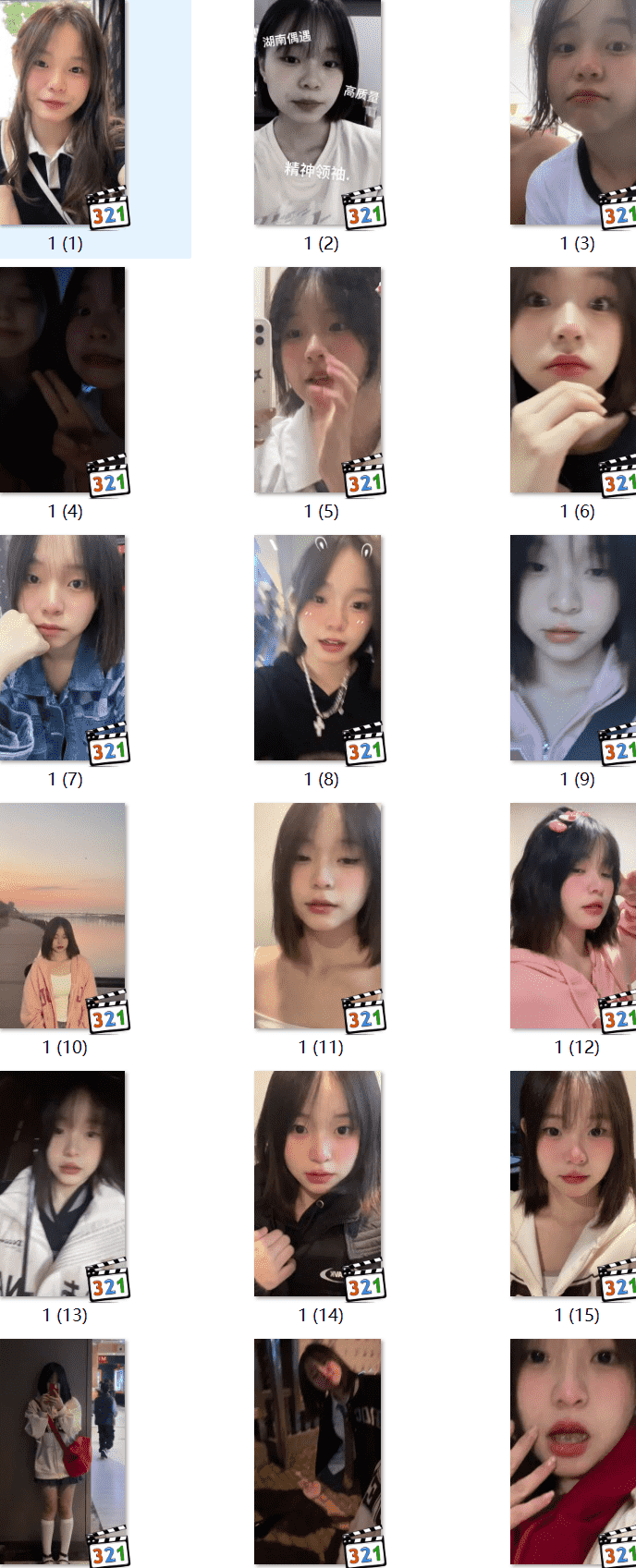The height and width of the screenshot is (1568, 636).
Task: Open the file 1 (14)
Action: (x=318, y=1184)
